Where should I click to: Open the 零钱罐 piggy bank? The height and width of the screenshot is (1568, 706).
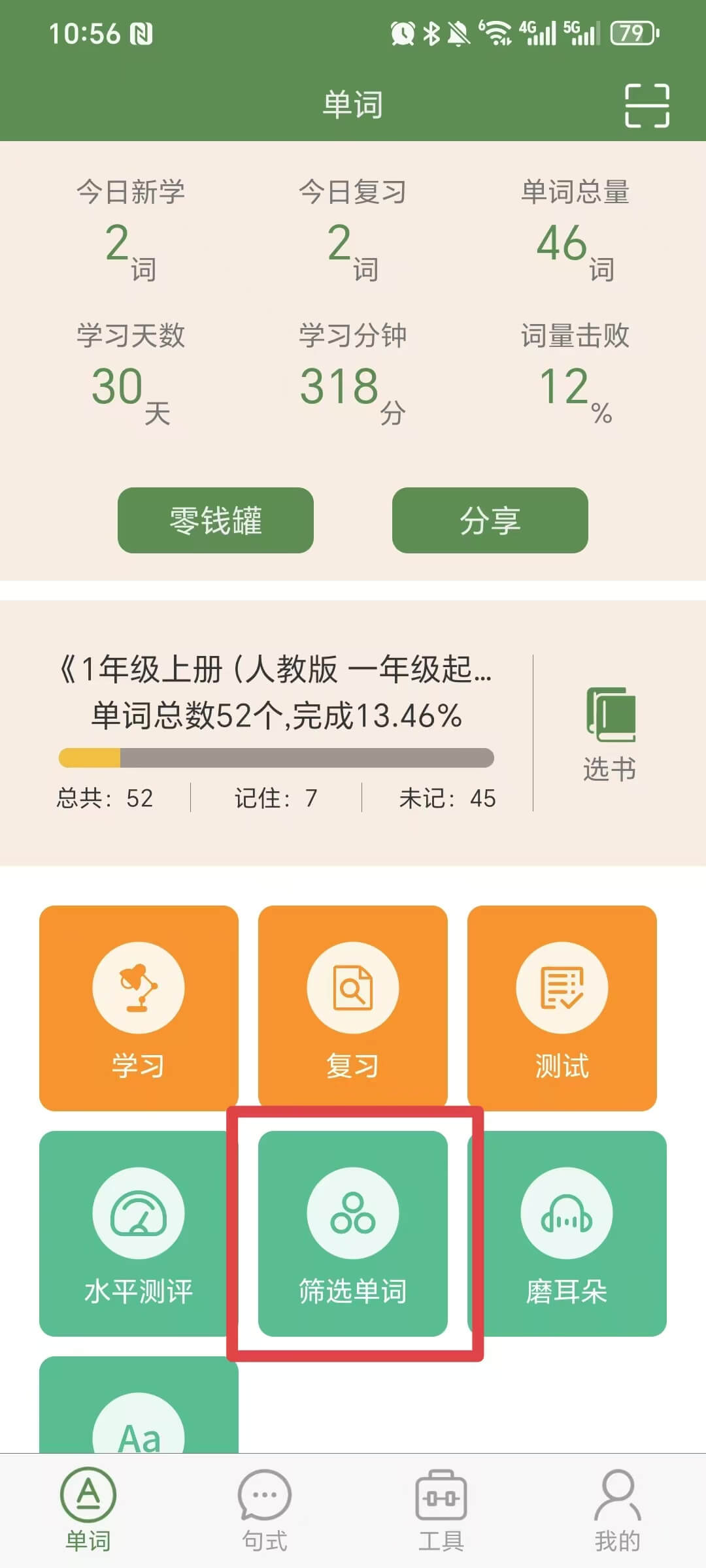click(x=216, y=520)
